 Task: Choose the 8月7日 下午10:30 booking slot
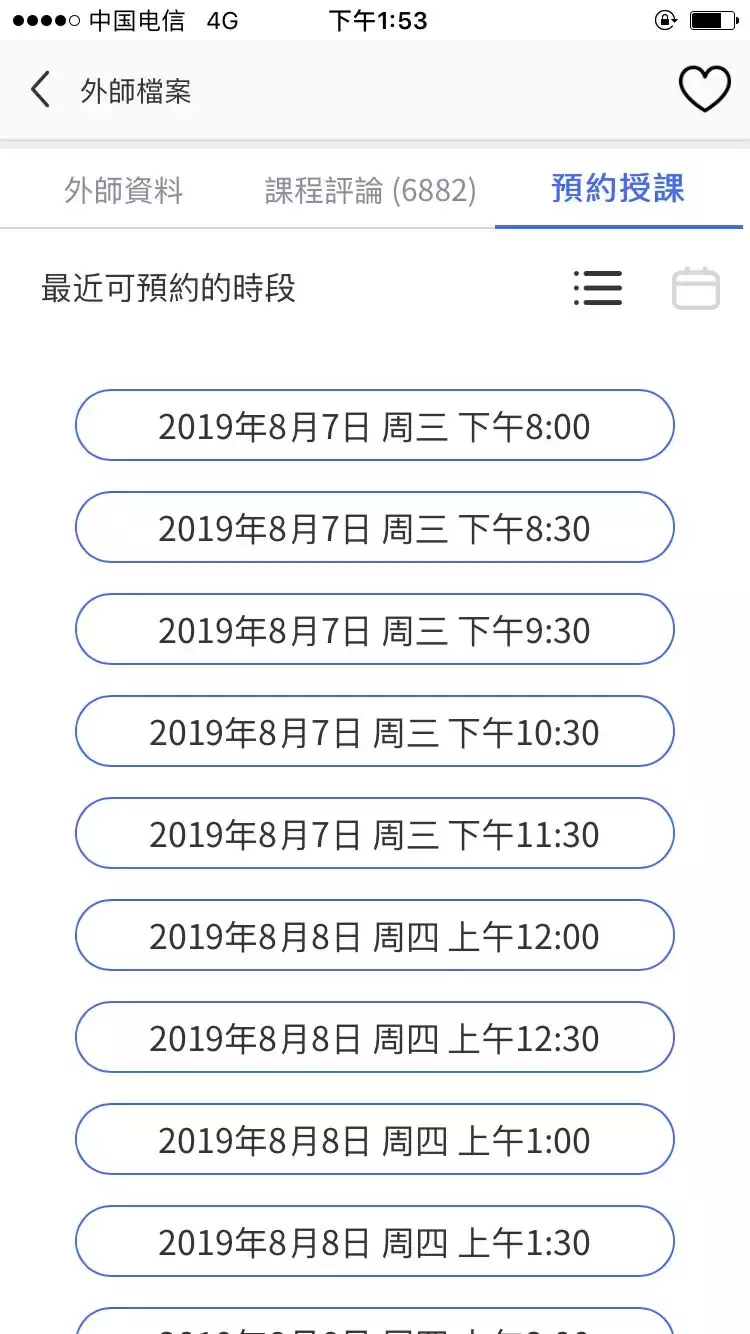[x=374, y=731]
